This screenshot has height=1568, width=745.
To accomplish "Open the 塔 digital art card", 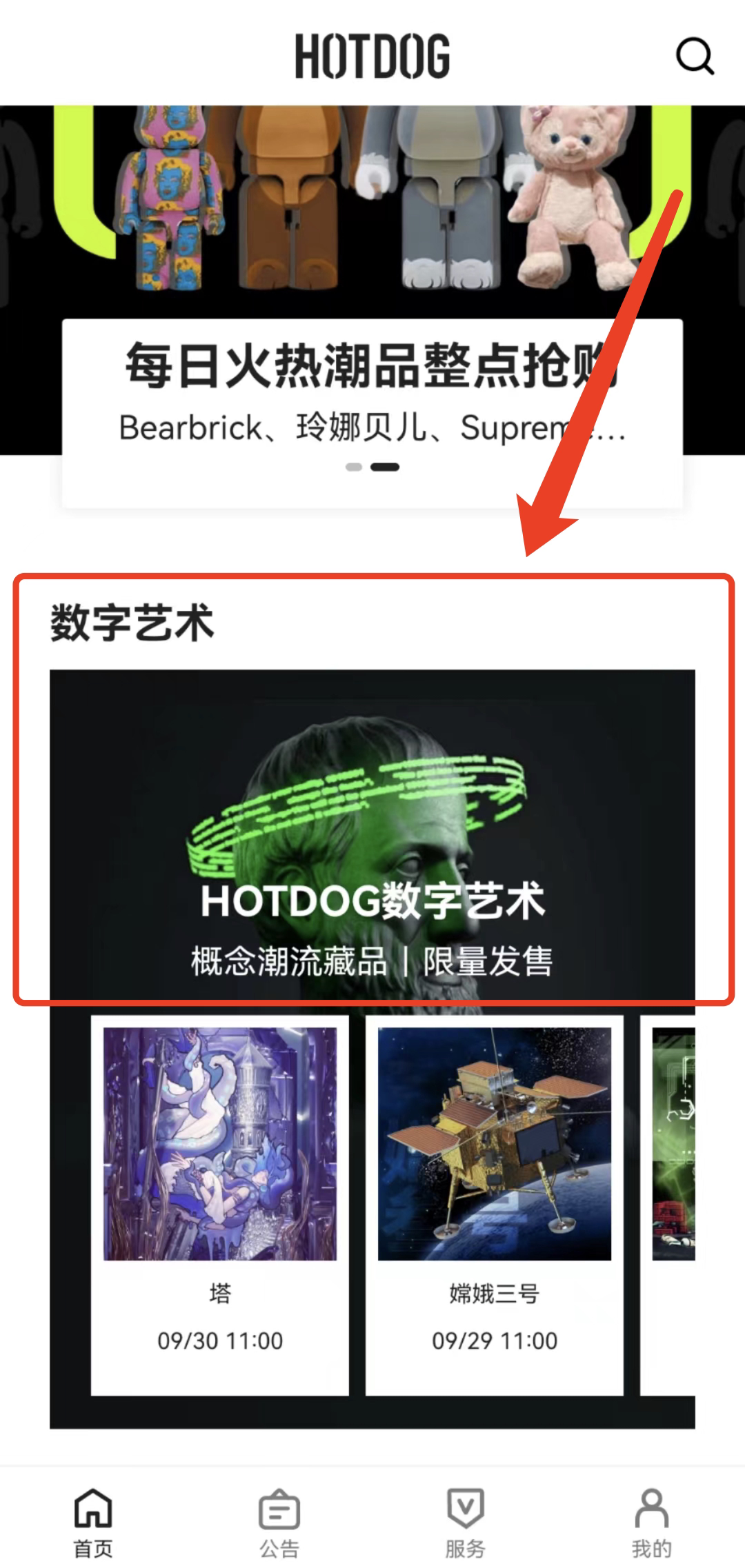I will [220, 1203].
